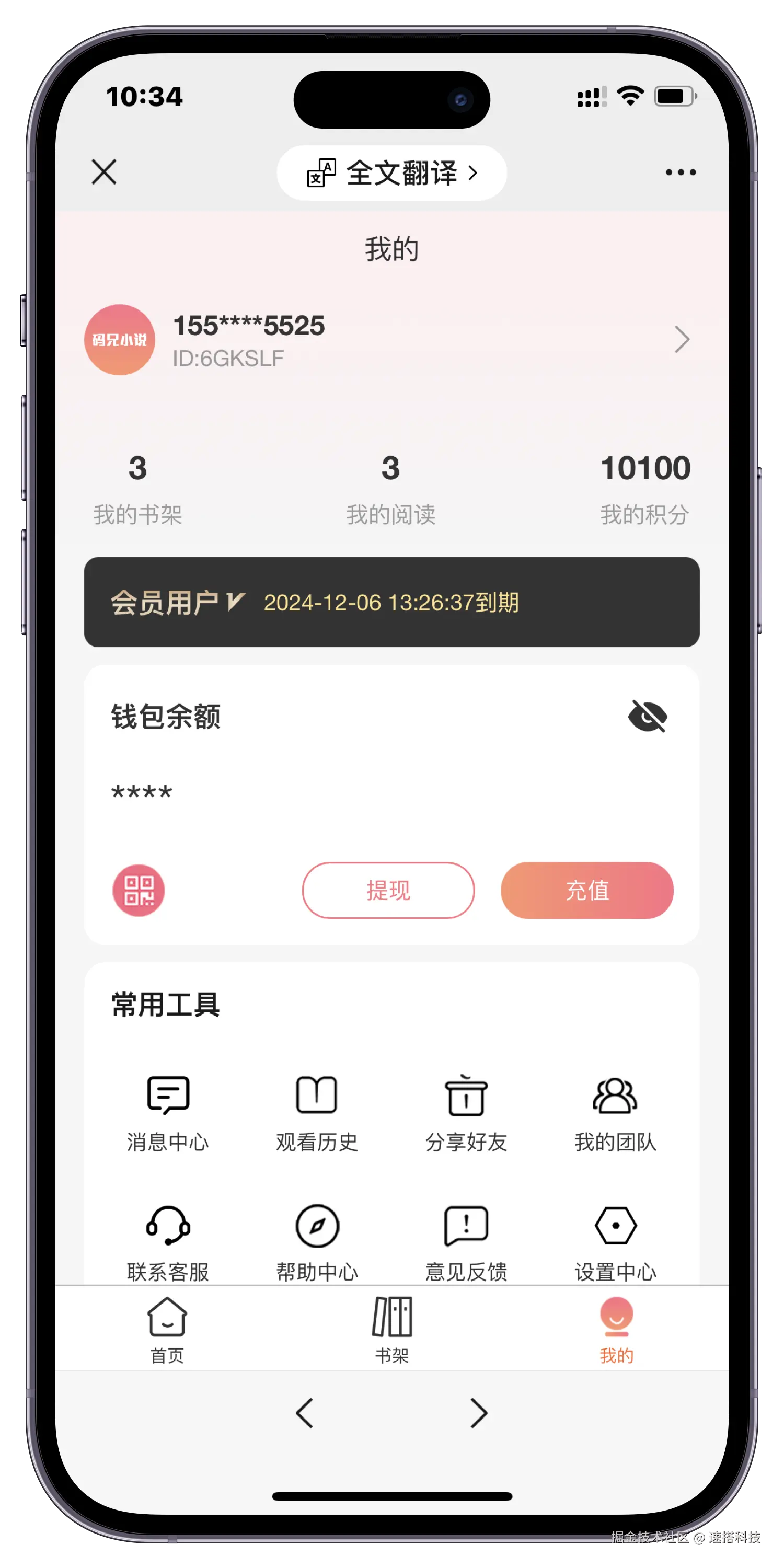Viewport: 784px width, 1568px height.
Task: Toggle wallet balance visibility eye
Action: point(647,716)
